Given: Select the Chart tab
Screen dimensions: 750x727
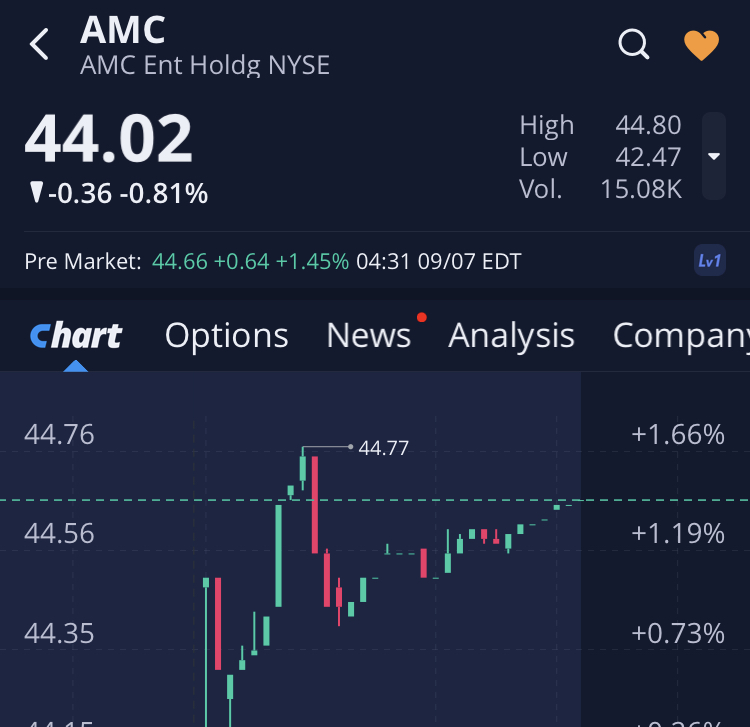Looking at the screenshot, I should 76,336.
